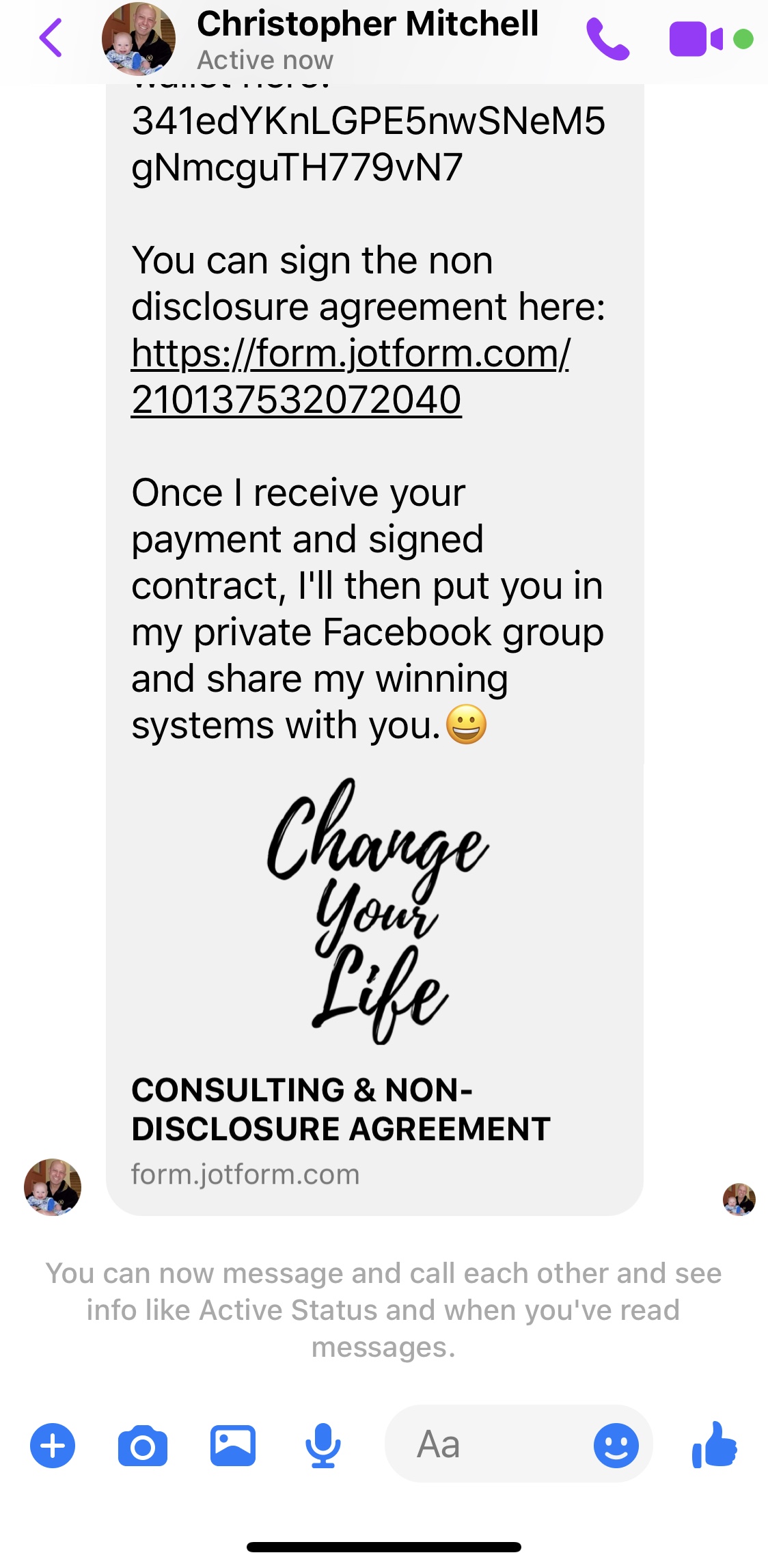Start a voice call with Christopher Mitchell
The image size is (768, 1568).
pos(607,40)
